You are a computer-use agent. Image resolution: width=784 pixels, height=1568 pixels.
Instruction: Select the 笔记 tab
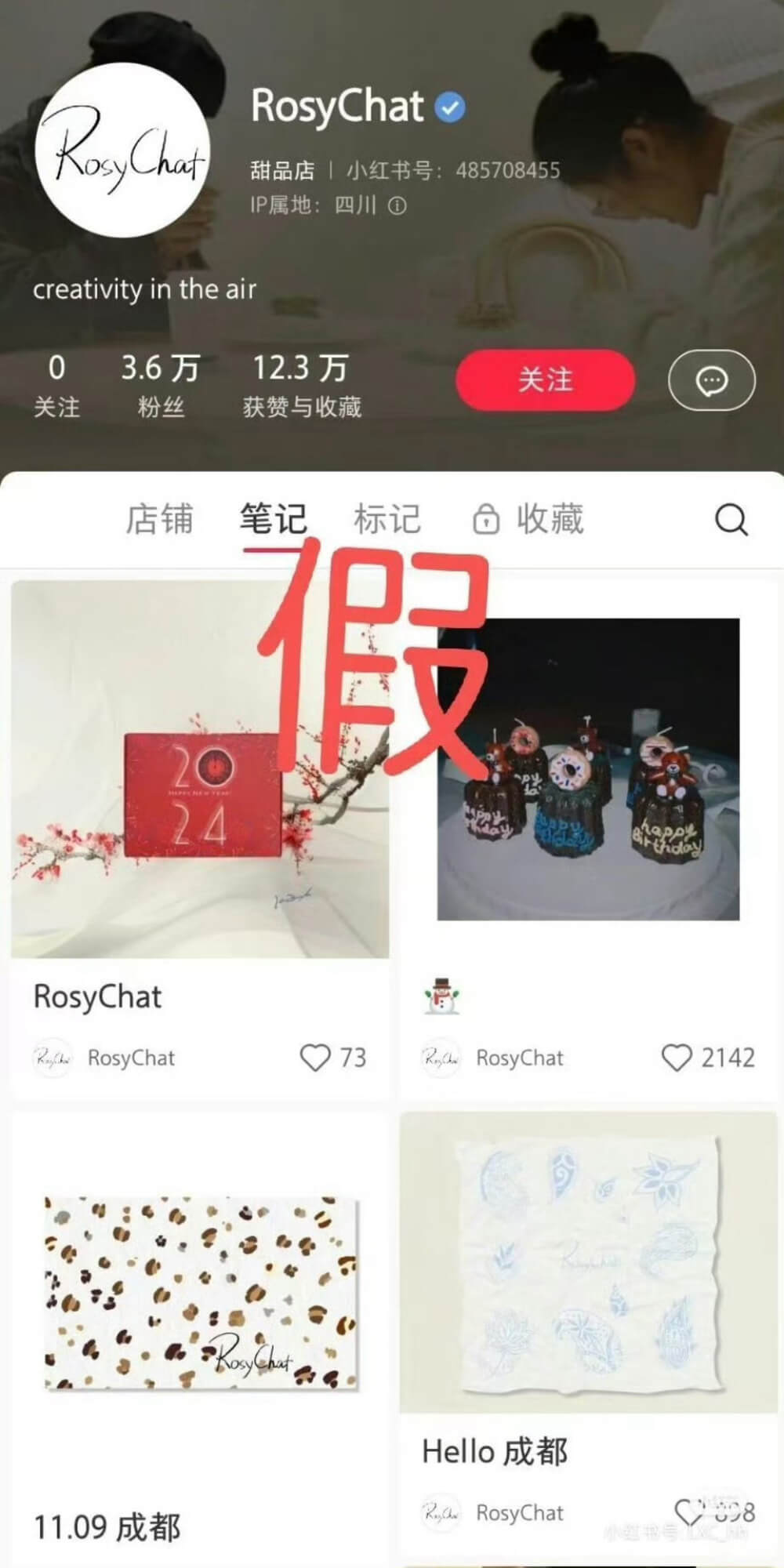pos(273,520)
